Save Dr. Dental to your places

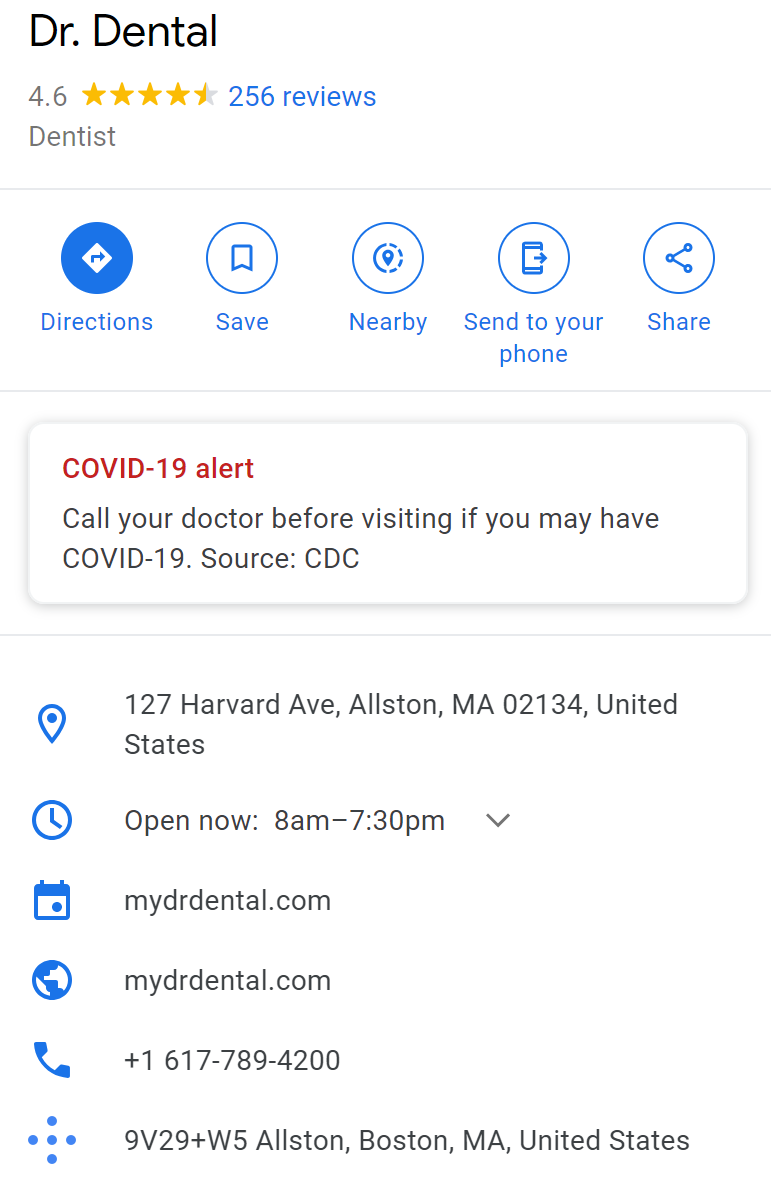click(x=242, y=259)
